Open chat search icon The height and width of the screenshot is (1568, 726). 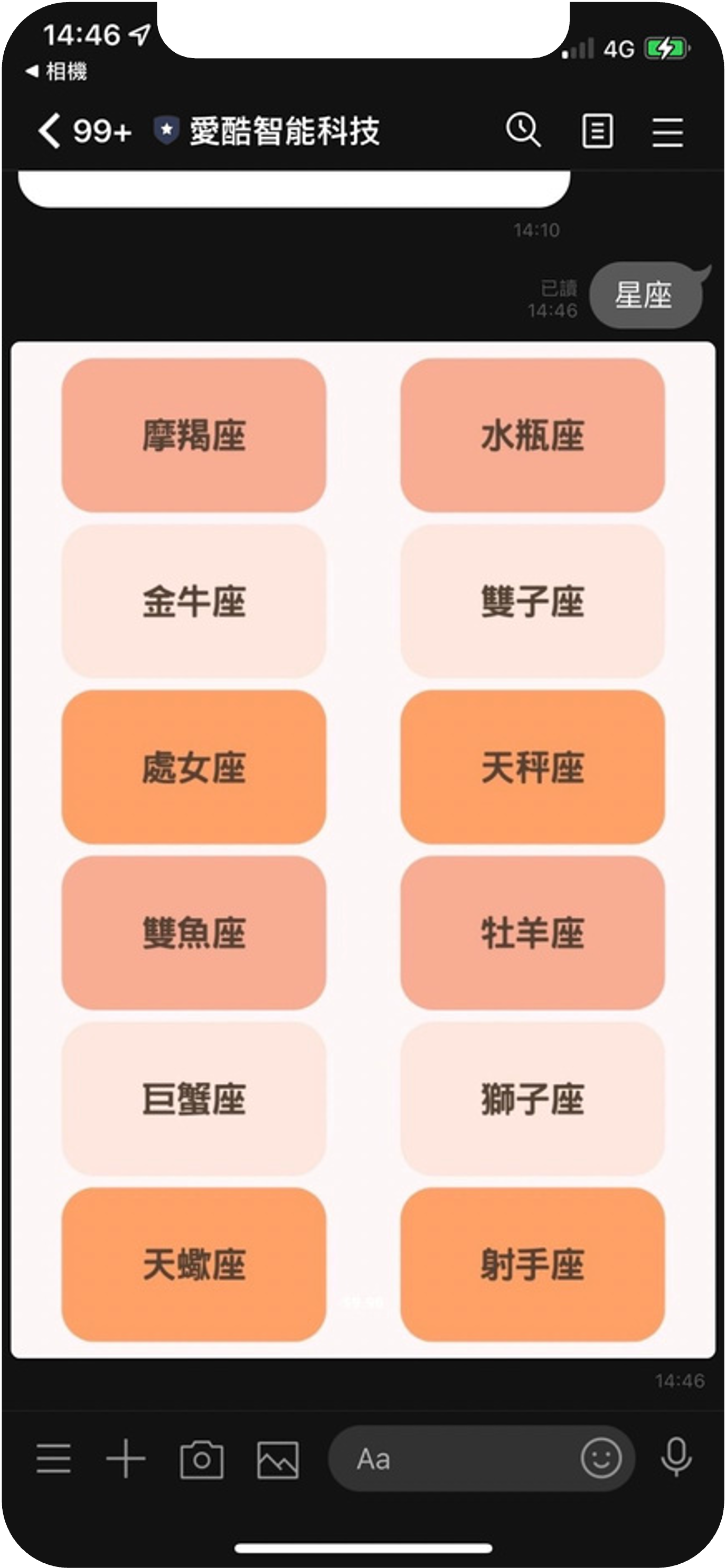point(523,130)
